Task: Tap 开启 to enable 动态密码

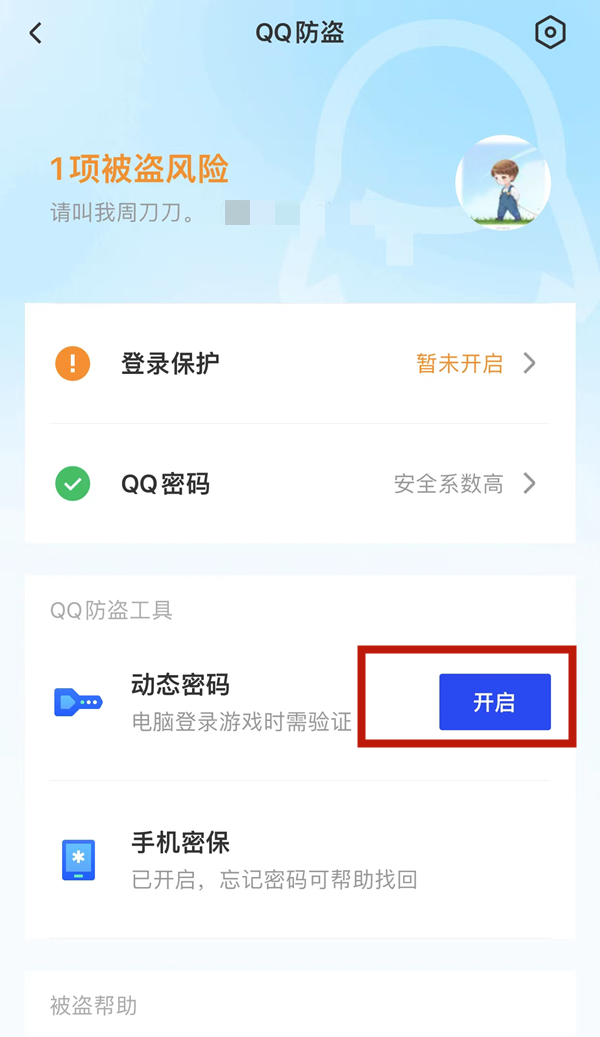Action: [494, 702]
